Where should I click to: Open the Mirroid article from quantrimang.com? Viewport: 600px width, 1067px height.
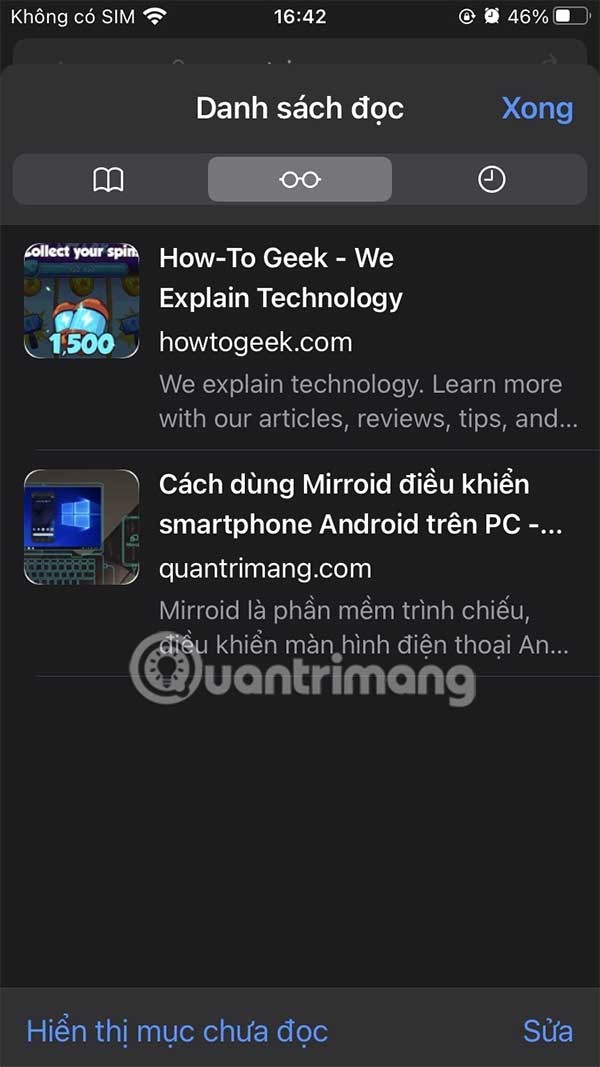[x=300, y=563]
